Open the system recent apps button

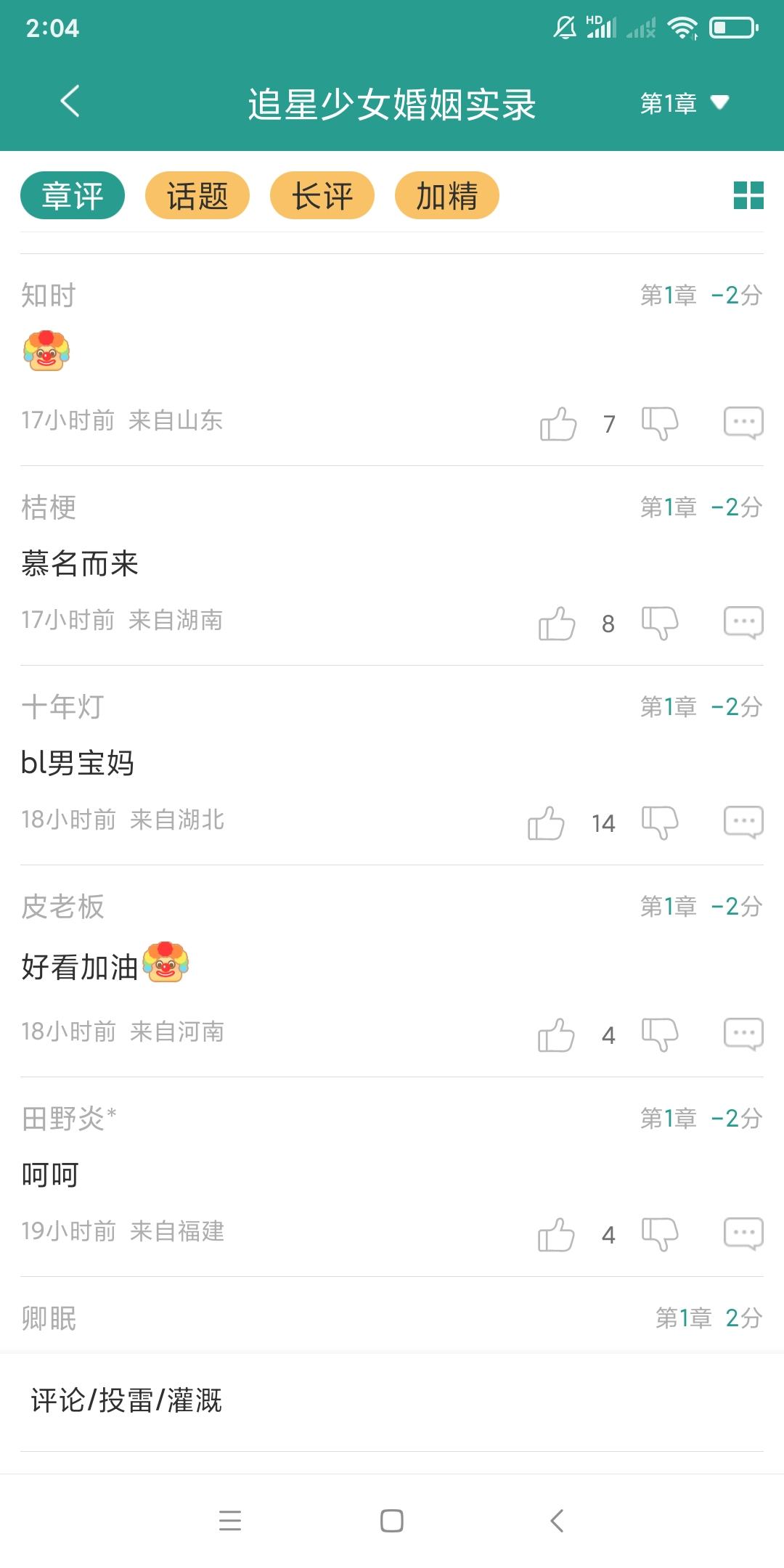230,1520
